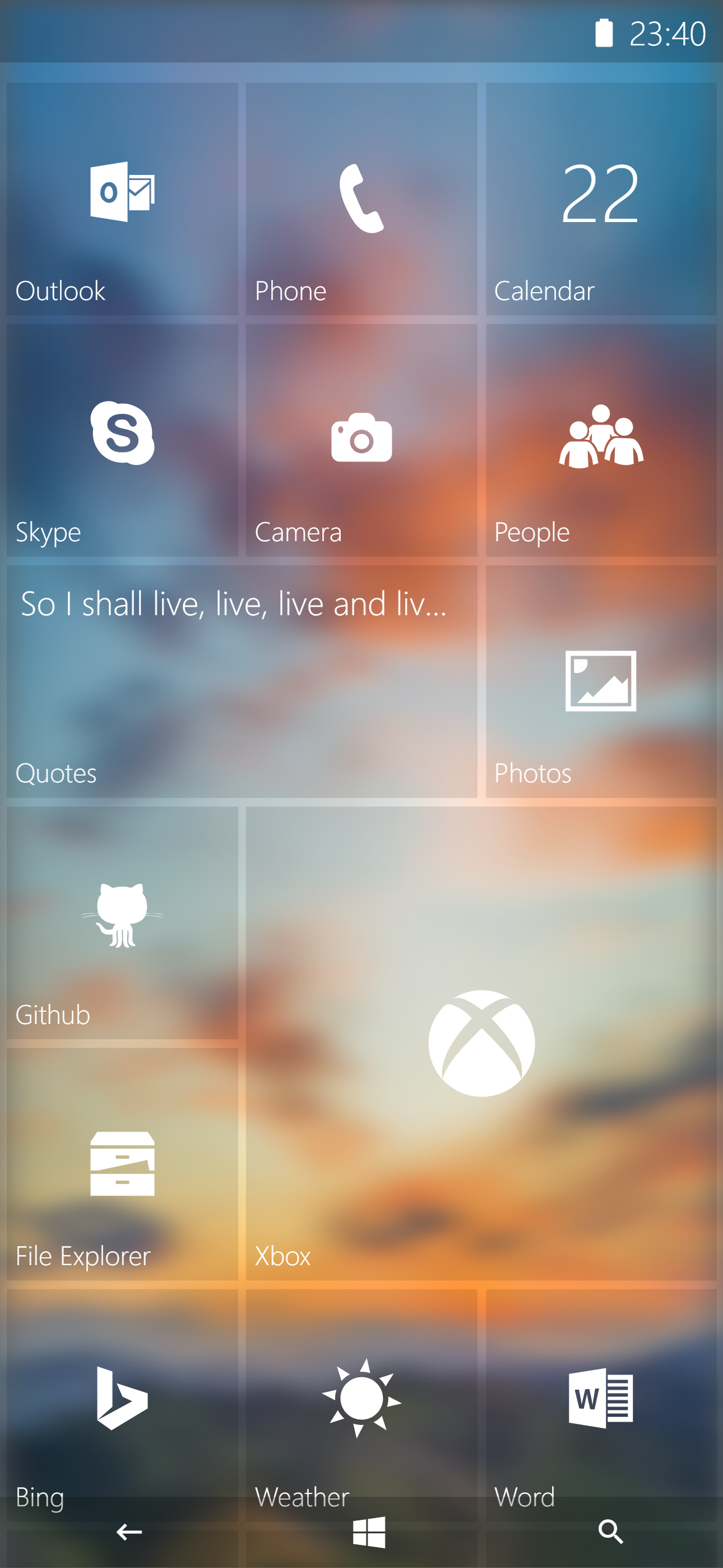The image size is (723, 1568).
Task: Launch the Xbox tile
Action: pos(481,1041)
